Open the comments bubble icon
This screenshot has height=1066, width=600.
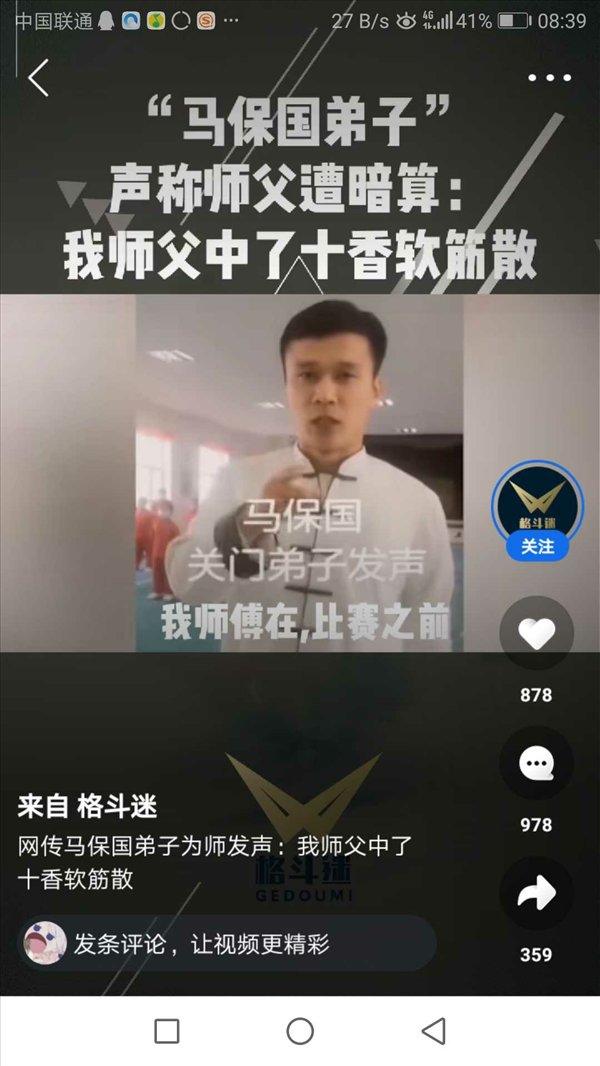coord(537,763)
